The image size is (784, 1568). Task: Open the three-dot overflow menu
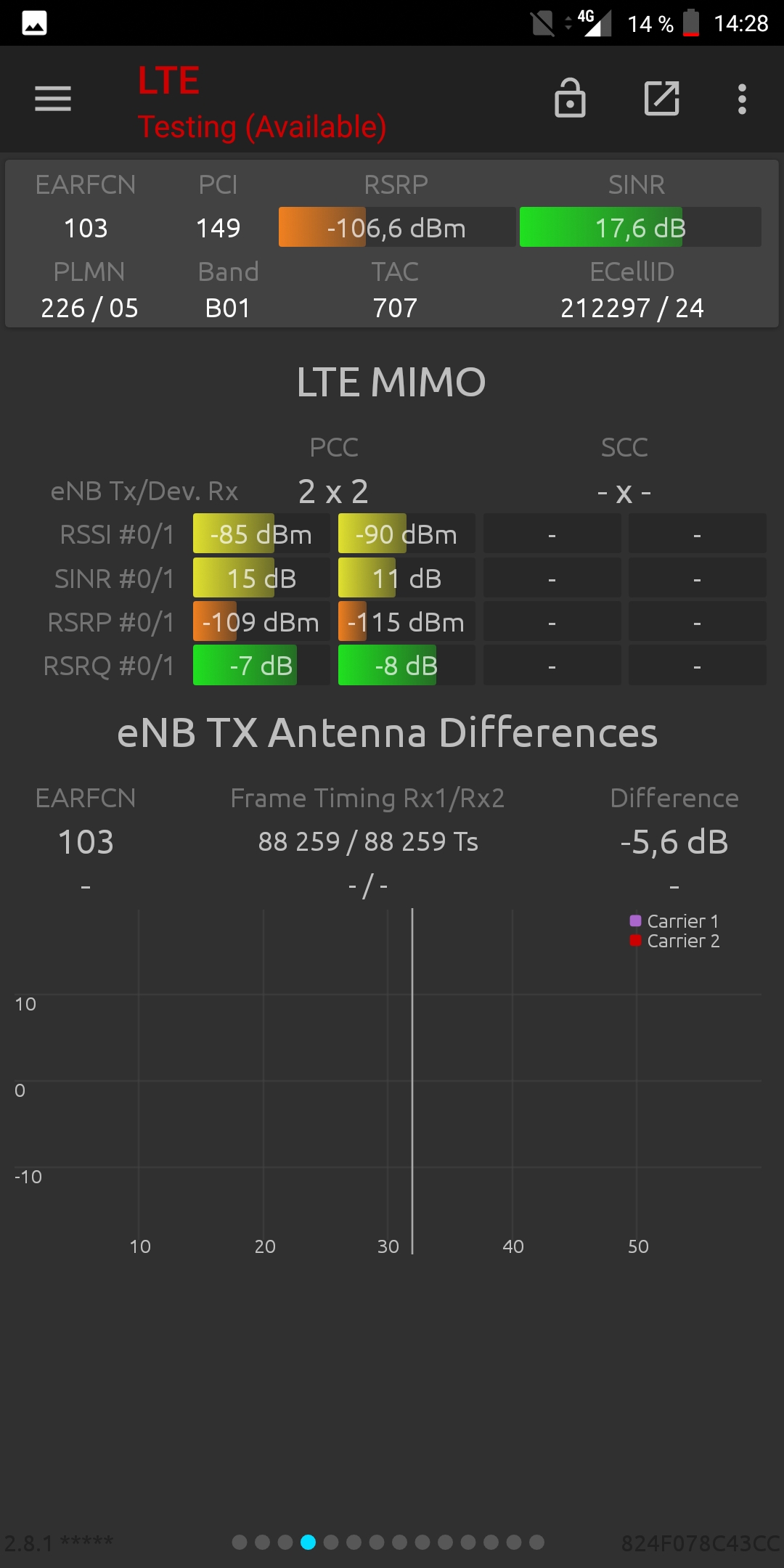coord(742,99)
